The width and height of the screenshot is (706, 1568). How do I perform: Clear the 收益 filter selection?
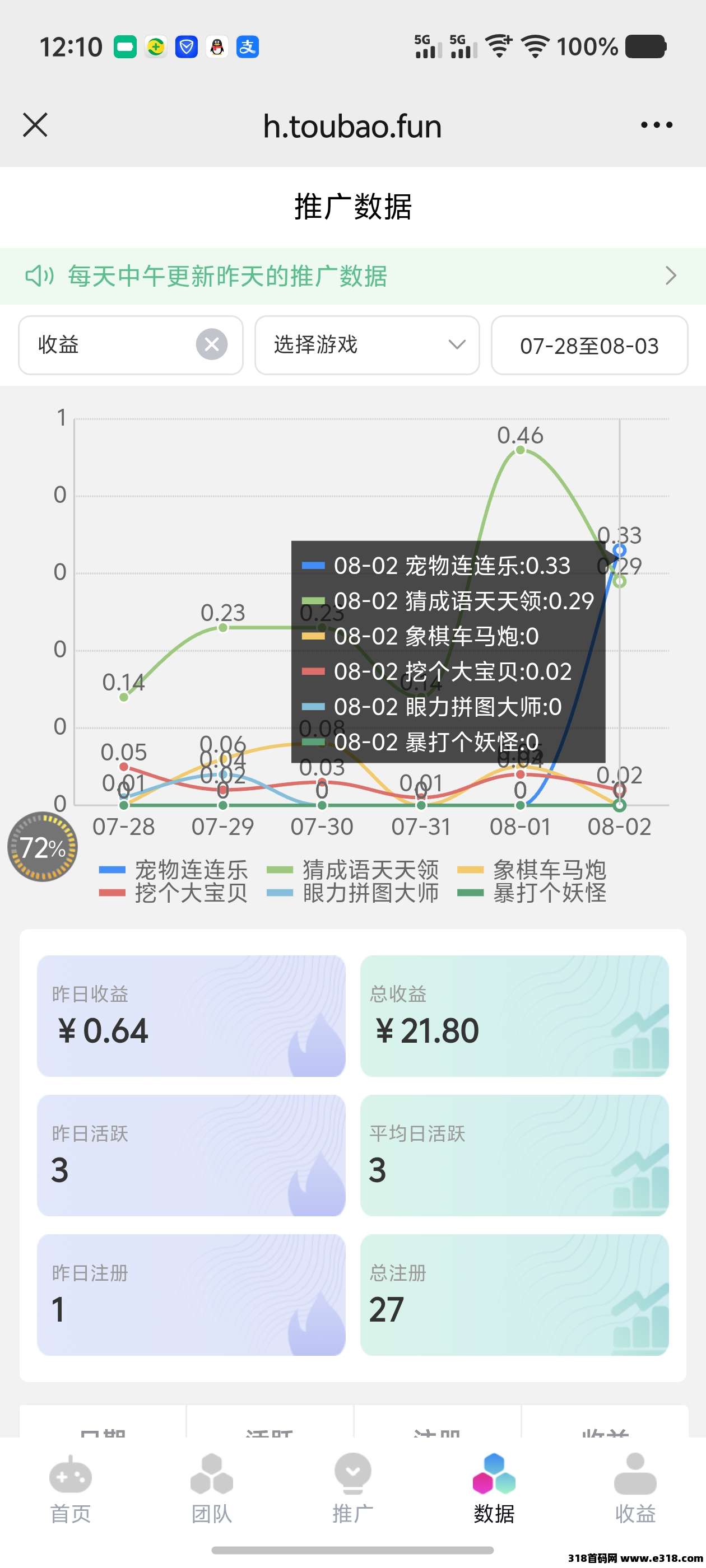coord(211,344)
